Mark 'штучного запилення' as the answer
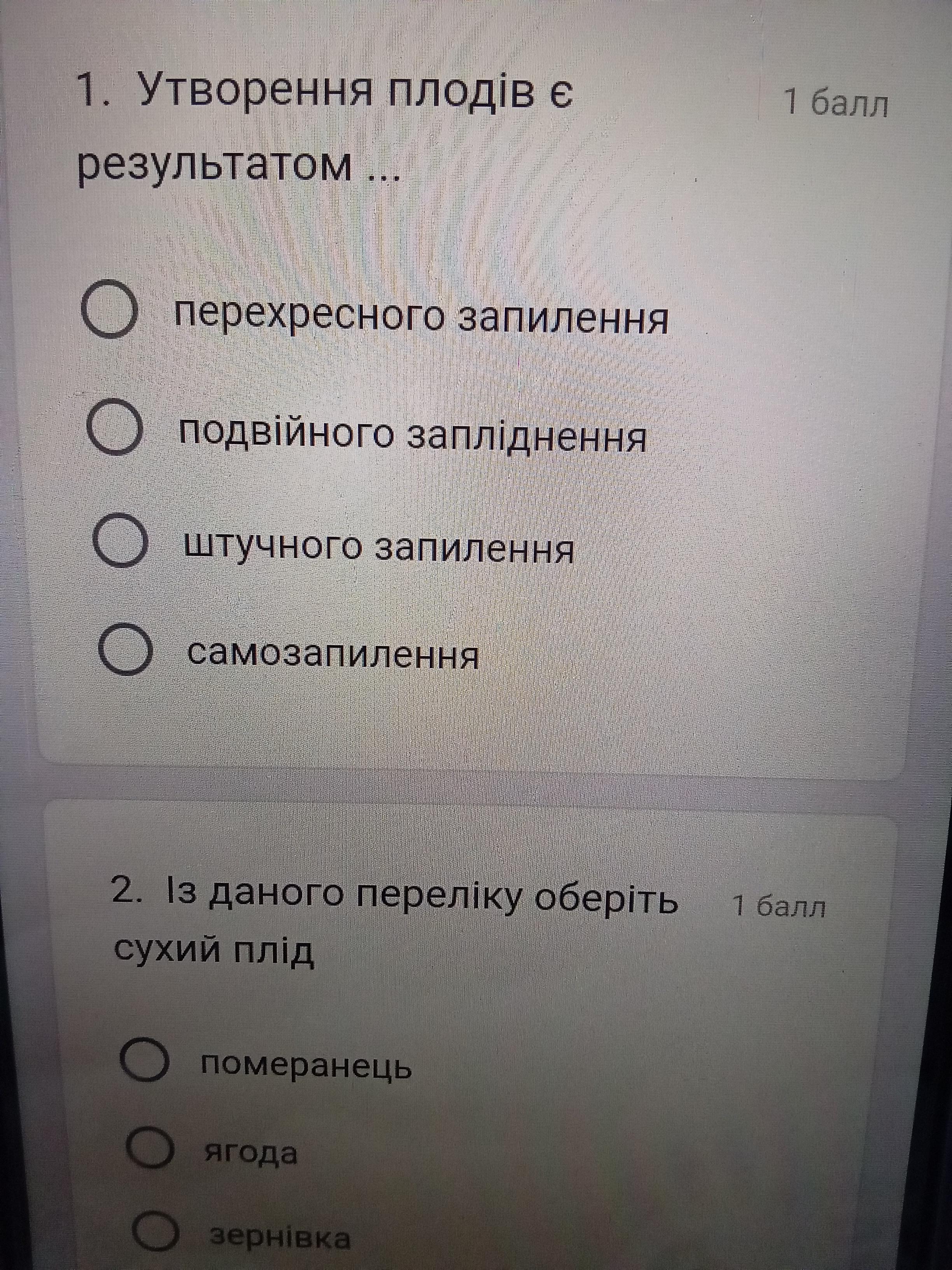952x1270 pixels. tap(120, 540)
